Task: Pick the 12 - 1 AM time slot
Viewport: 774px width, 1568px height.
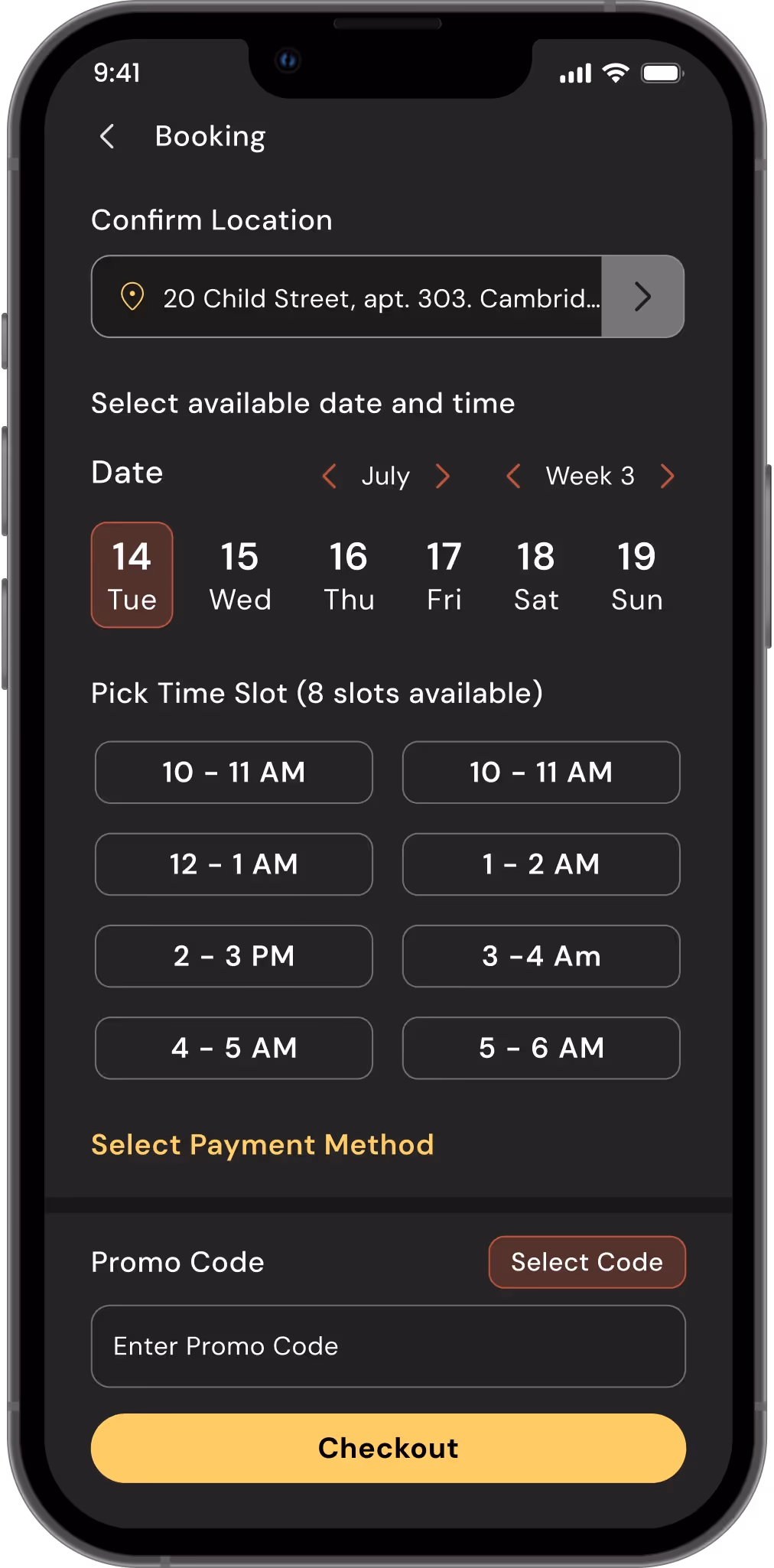Action: click(x=234, y=864)
